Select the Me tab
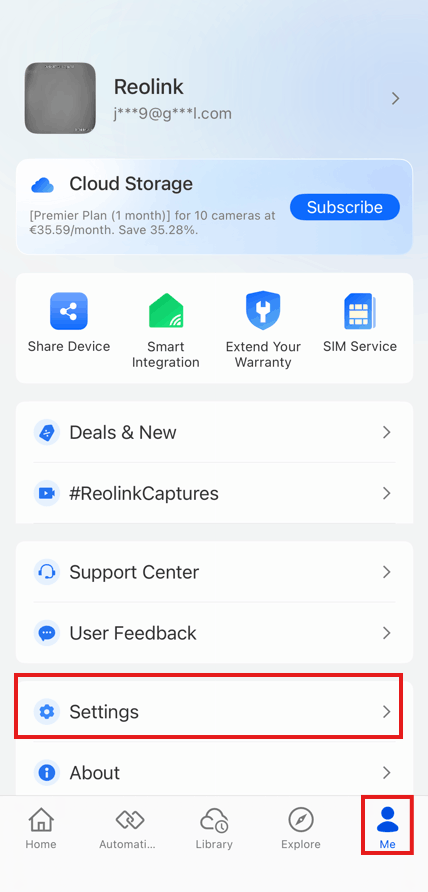Image resolution: width=428 pixels, height=892 pixels. [388, 828]
